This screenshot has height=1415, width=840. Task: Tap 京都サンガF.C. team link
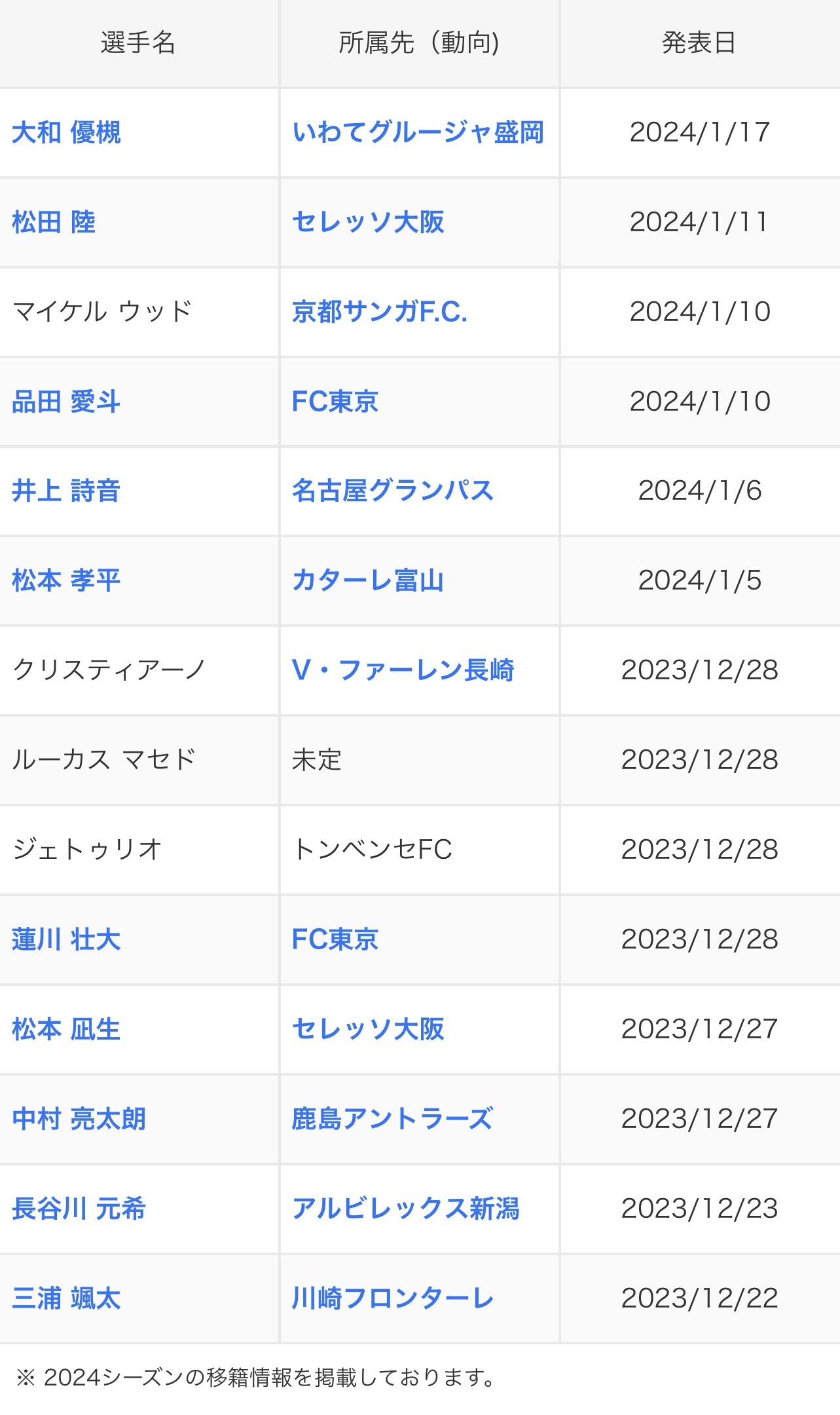pyautogui.click(x=380, y=312)
